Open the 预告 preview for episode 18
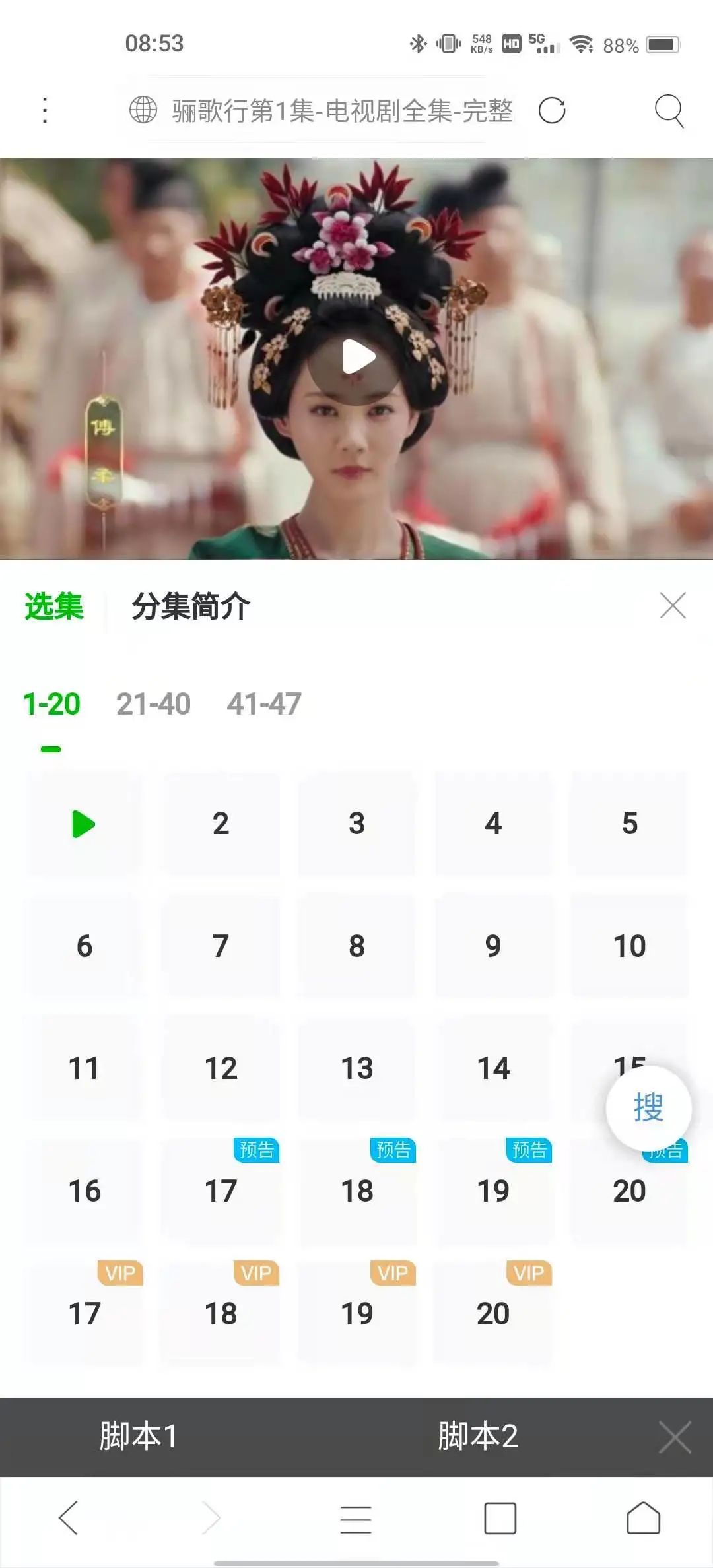This screenshot has height=1568, width=713. pos(356,1191)
